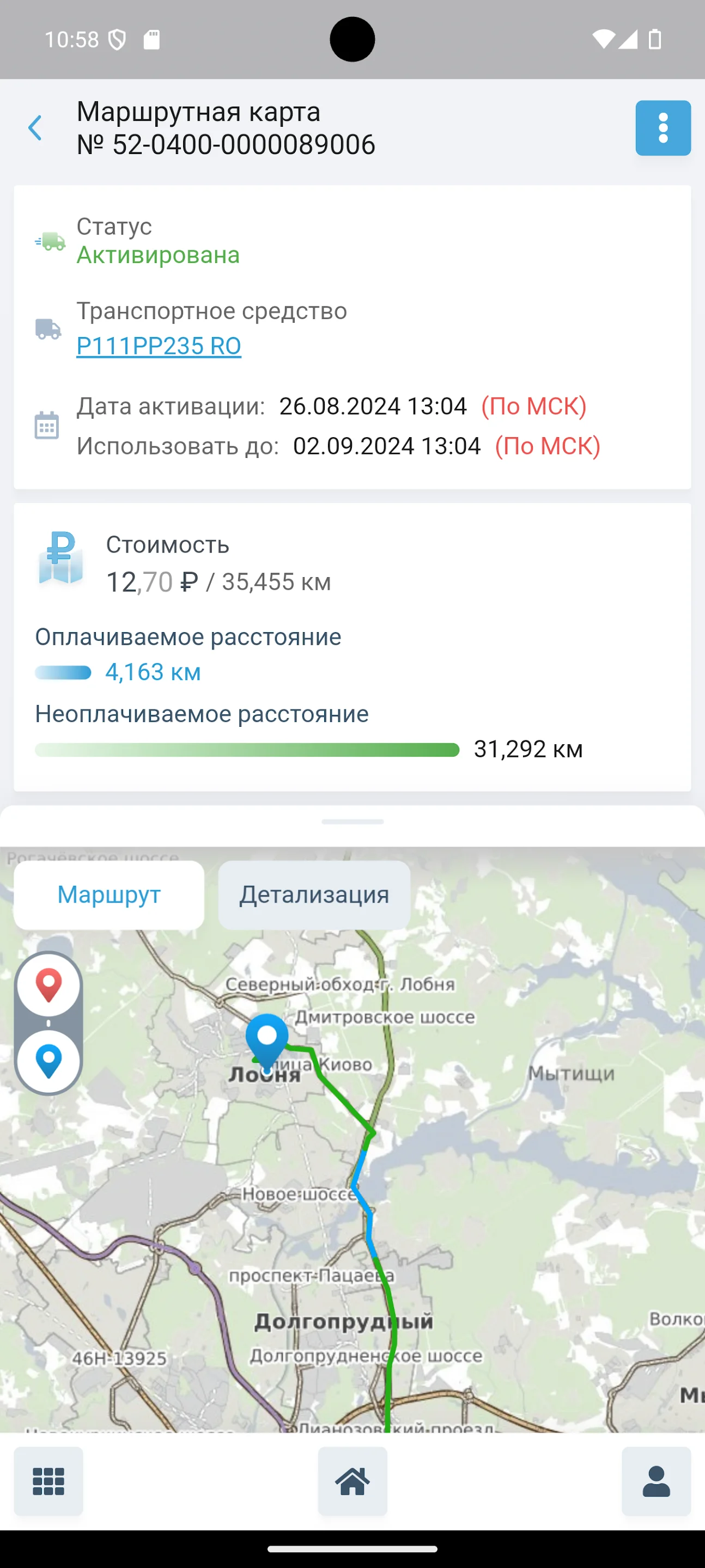The height and width of the screenshot is (1568, 705).
Task: Open vehicle link Р111РР235 RO
Action: (x=159, y=346)
